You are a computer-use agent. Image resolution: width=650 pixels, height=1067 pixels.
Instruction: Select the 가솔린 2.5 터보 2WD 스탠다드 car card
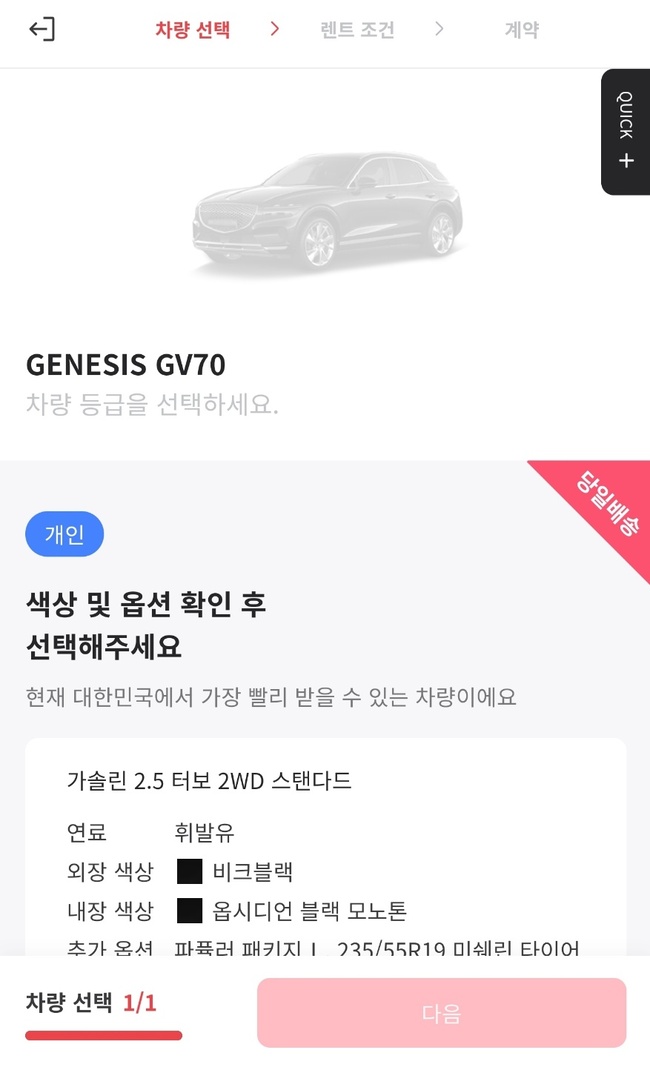click(x=325, y=850)
